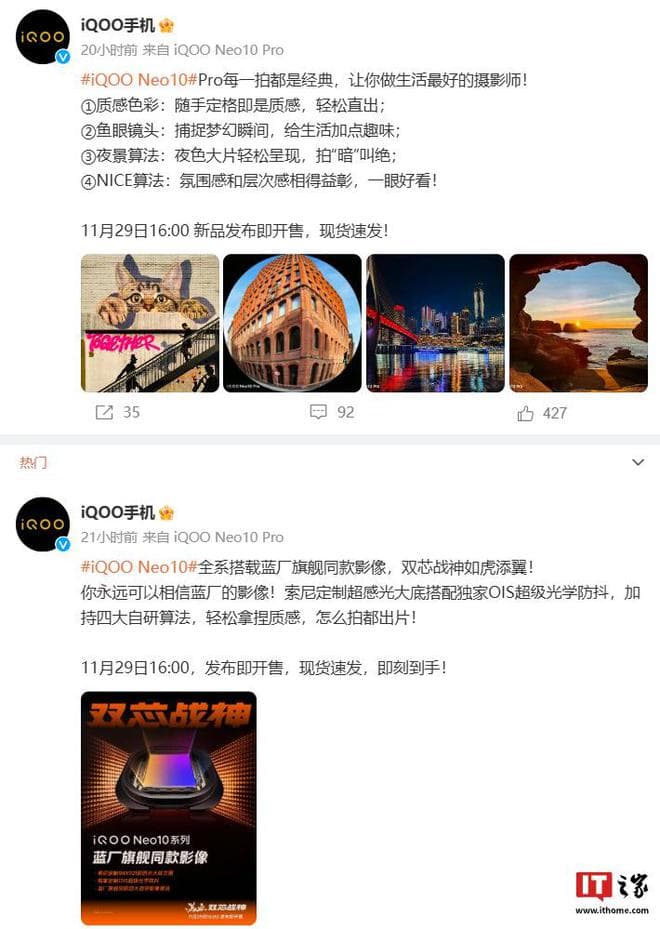Viewport: 660px width, 929px height.
Task: View the sunset cave photo
Action: (x=578, y=323)
